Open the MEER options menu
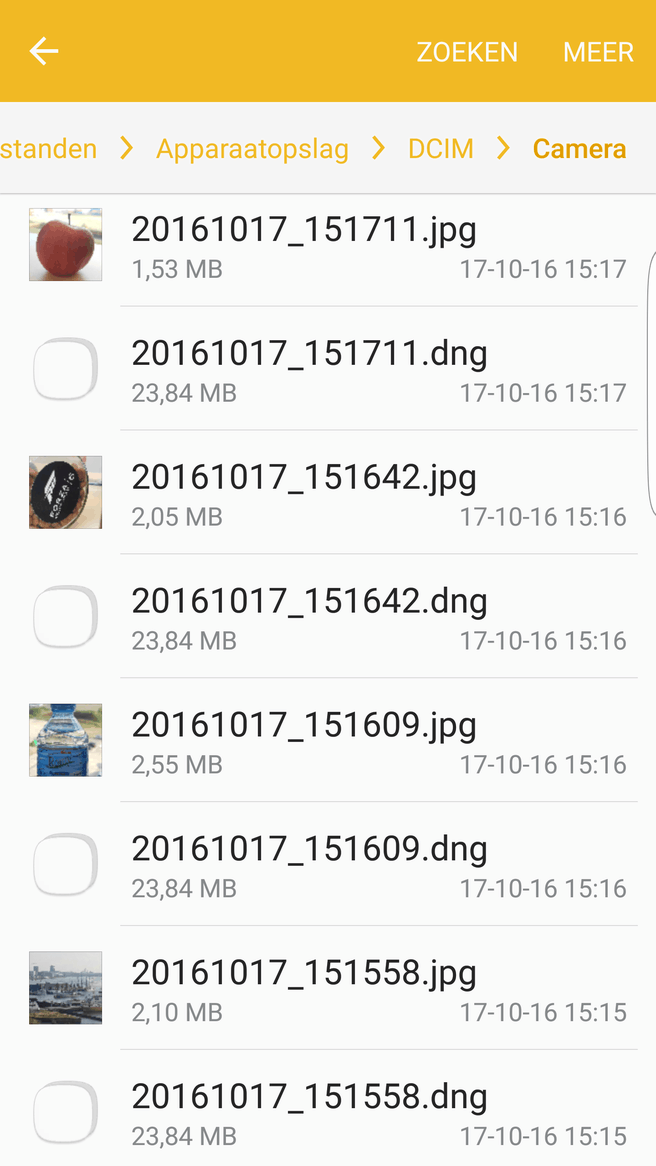This screenshot has height=1166, width=656. (598, 52)
